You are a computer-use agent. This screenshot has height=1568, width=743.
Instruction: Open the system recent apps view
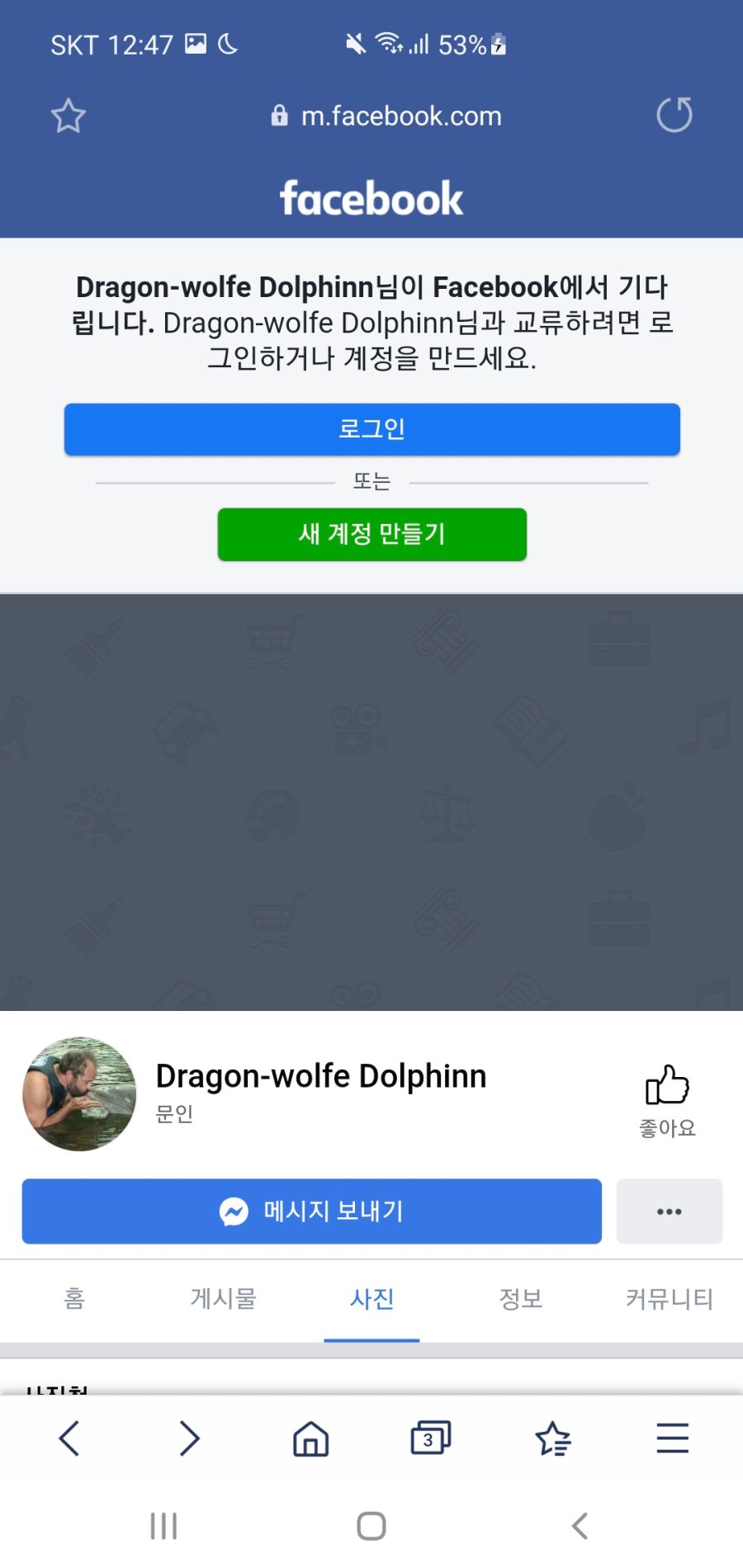tap(163, 1526)
